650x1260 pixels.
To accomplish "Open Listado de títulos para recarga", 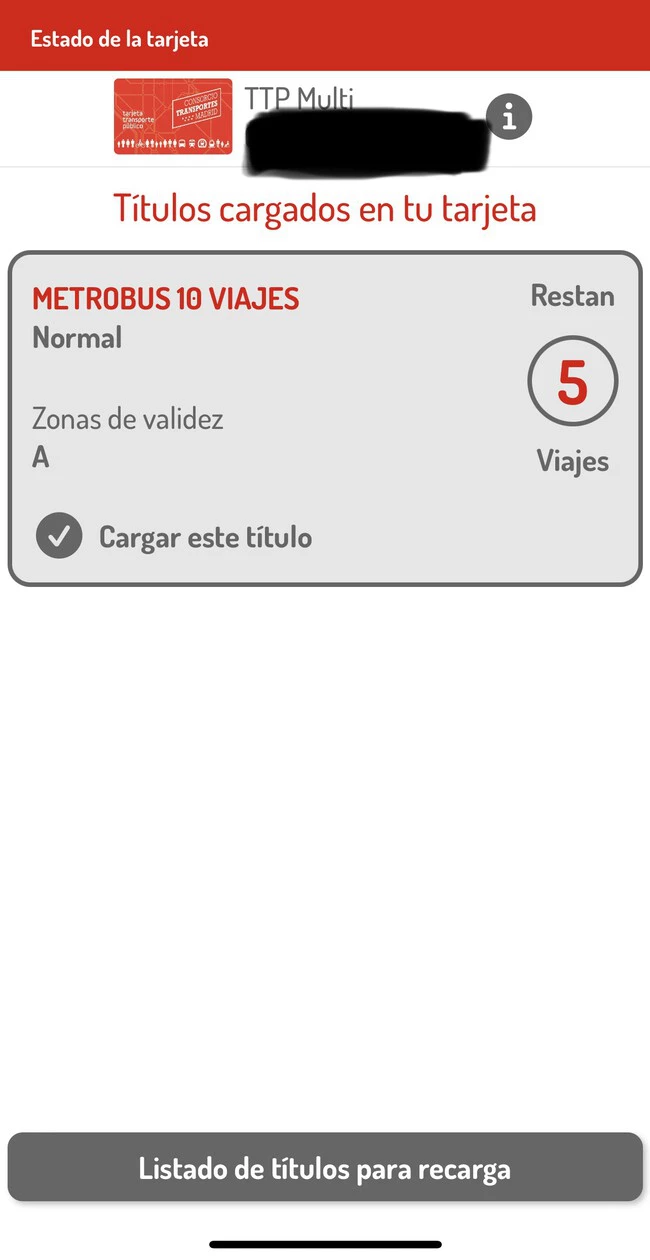I will coord(325,1168).
